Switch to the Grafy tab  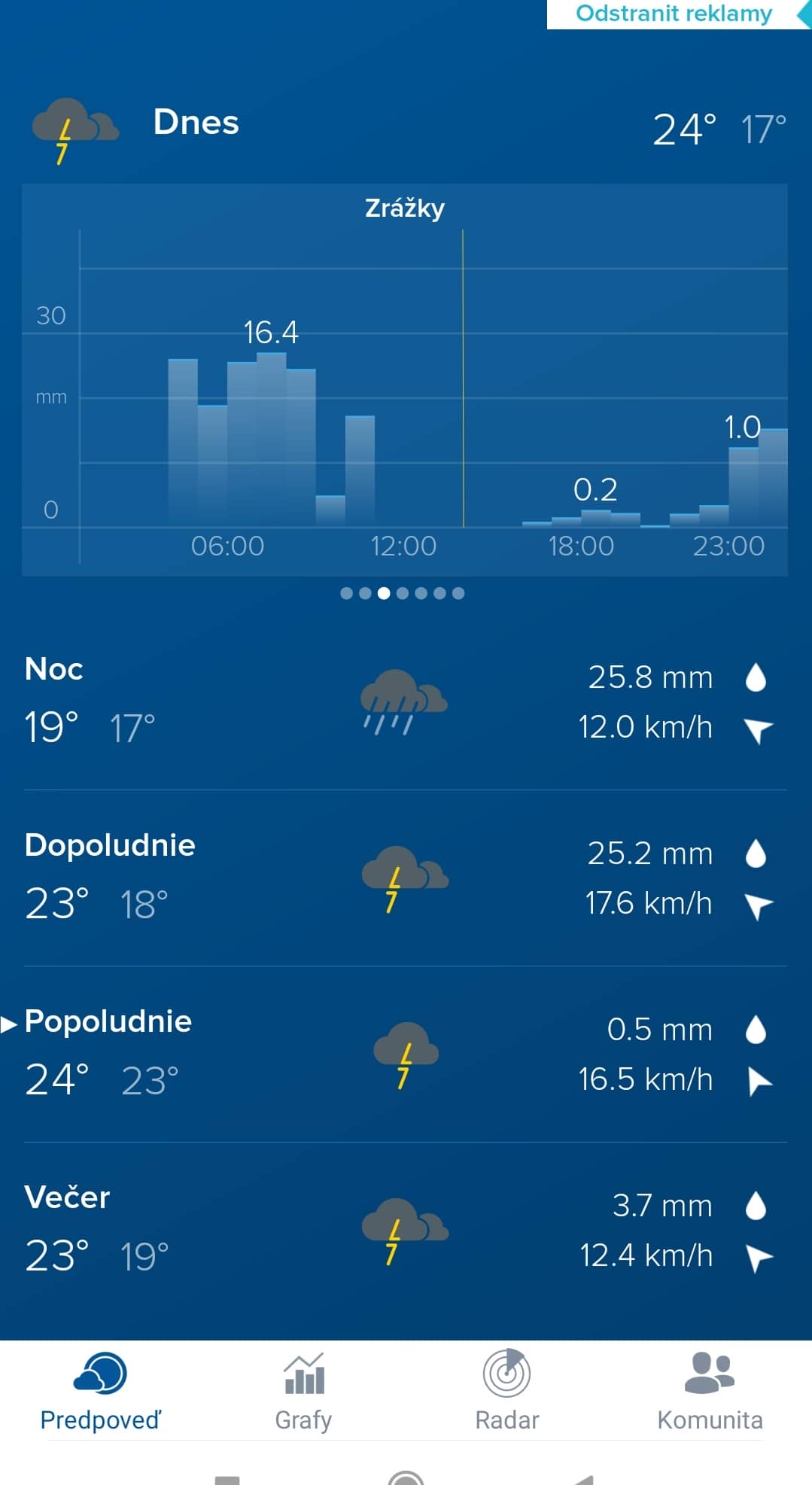304,1391
